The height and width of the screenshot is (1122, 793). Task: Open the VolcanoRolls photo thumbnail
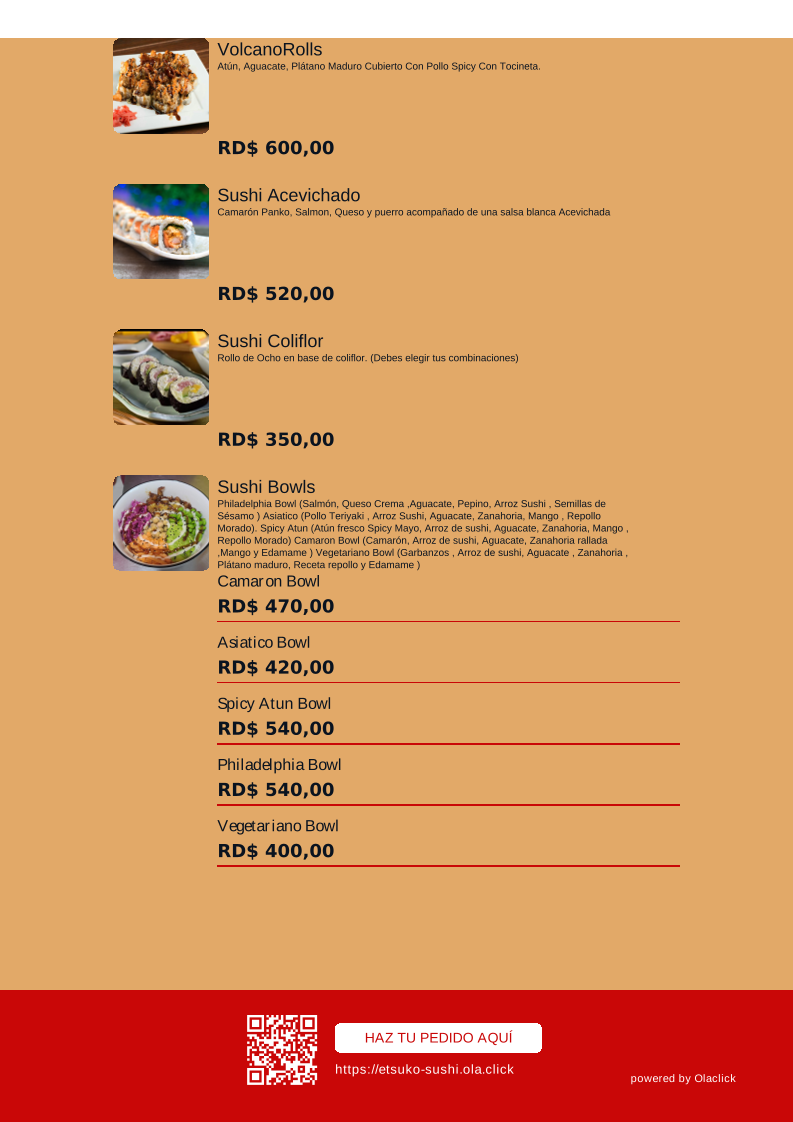(x=161, y=86)
